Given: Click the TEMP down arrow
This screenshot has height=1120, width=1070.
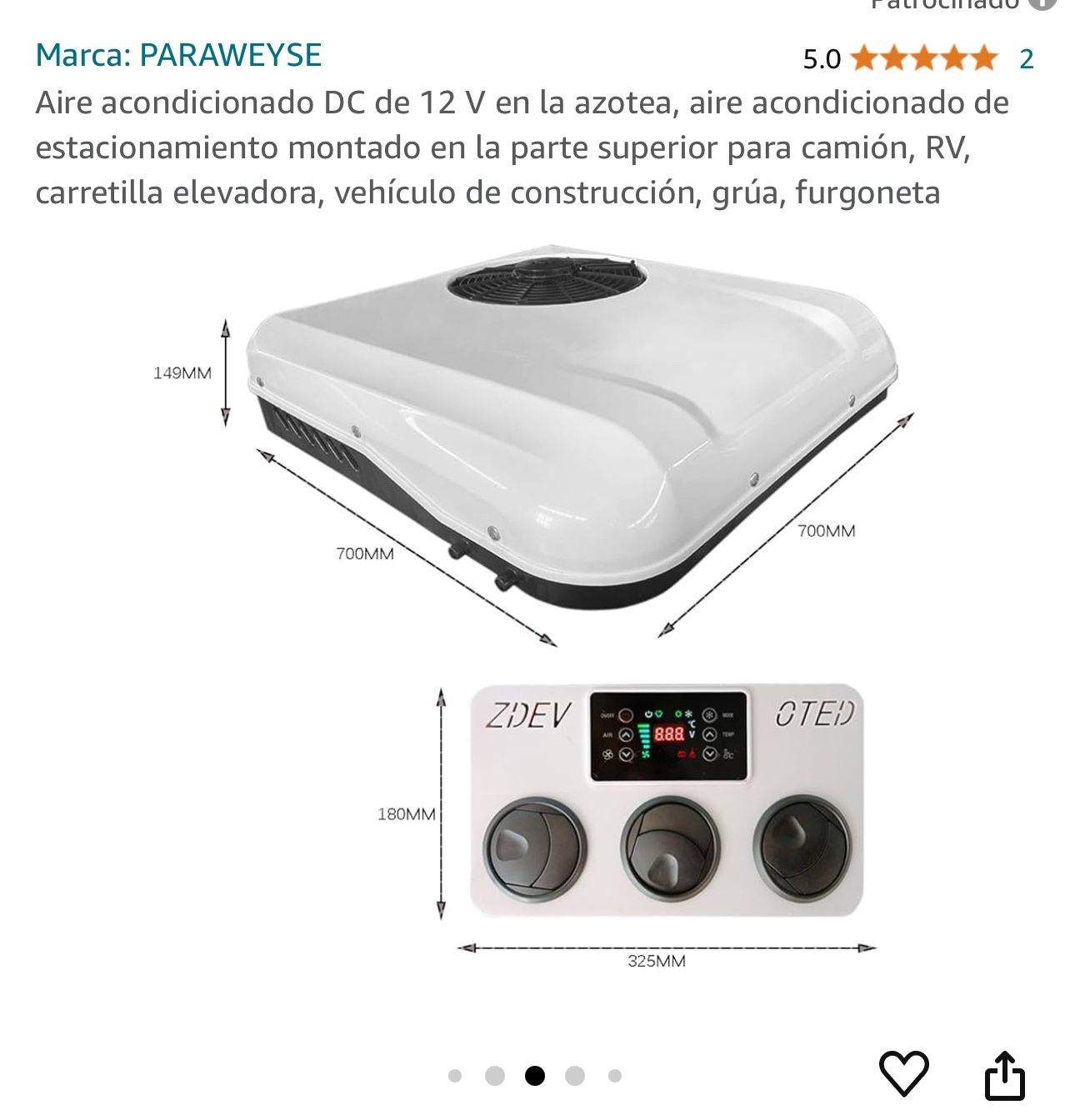Looking at the screenshot, I should 709,754.
